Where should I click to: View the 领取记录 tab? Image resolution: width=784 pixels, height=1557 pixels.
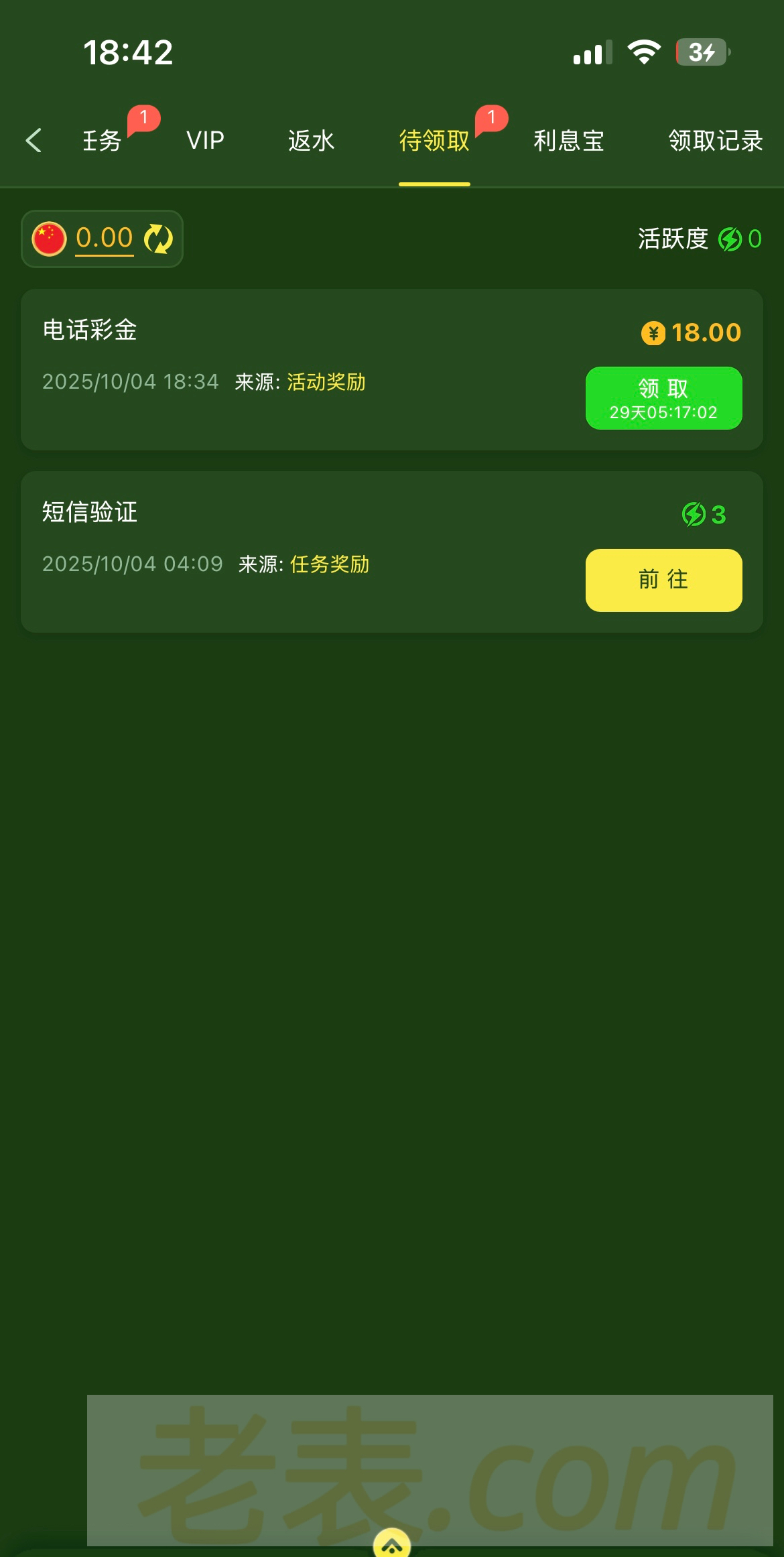715,141
